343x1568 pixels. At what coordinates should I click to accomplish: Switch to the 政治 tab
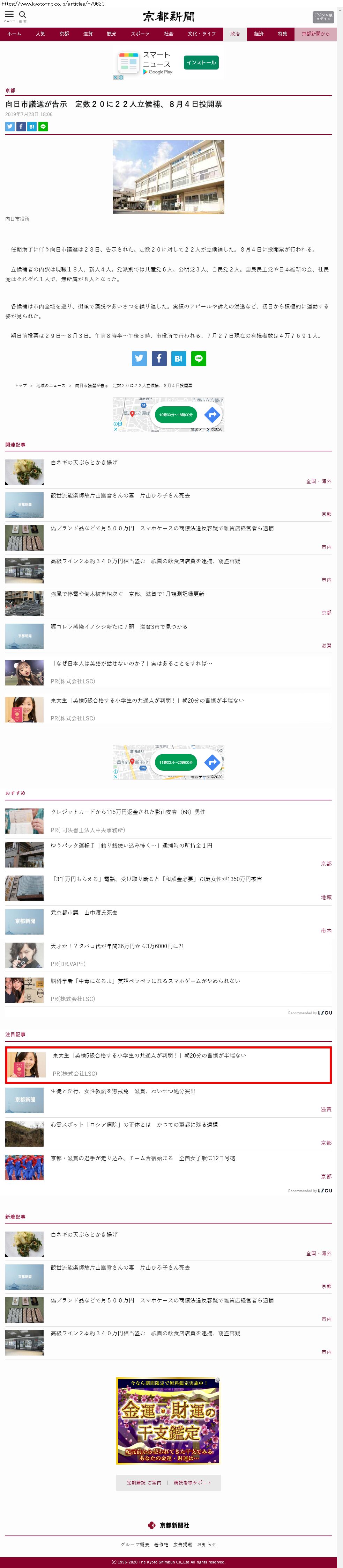coord(235,34)
